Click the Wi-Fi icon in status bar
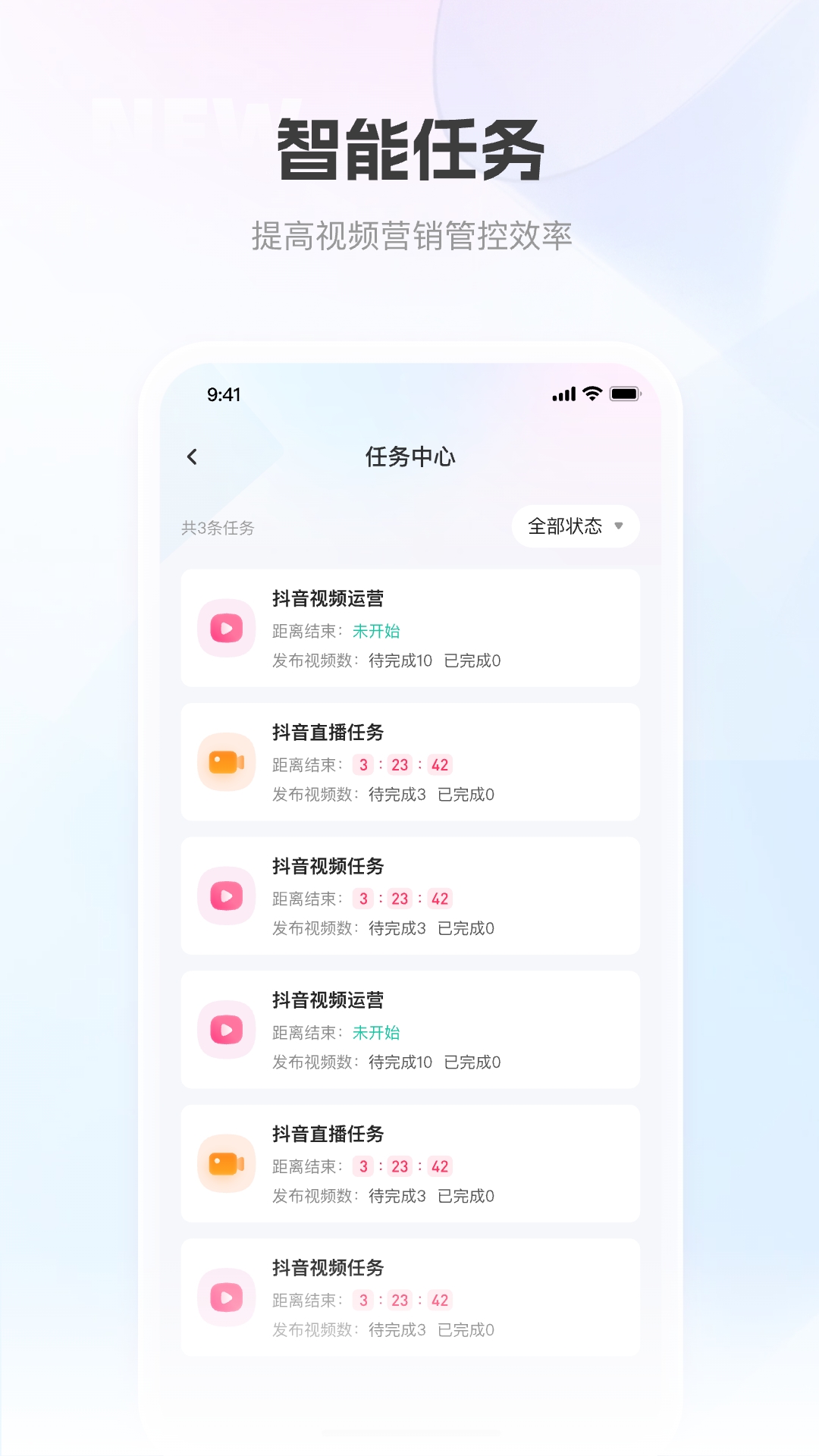The height and width of the screenshot is (1456, 819). [x=591, y=394]
